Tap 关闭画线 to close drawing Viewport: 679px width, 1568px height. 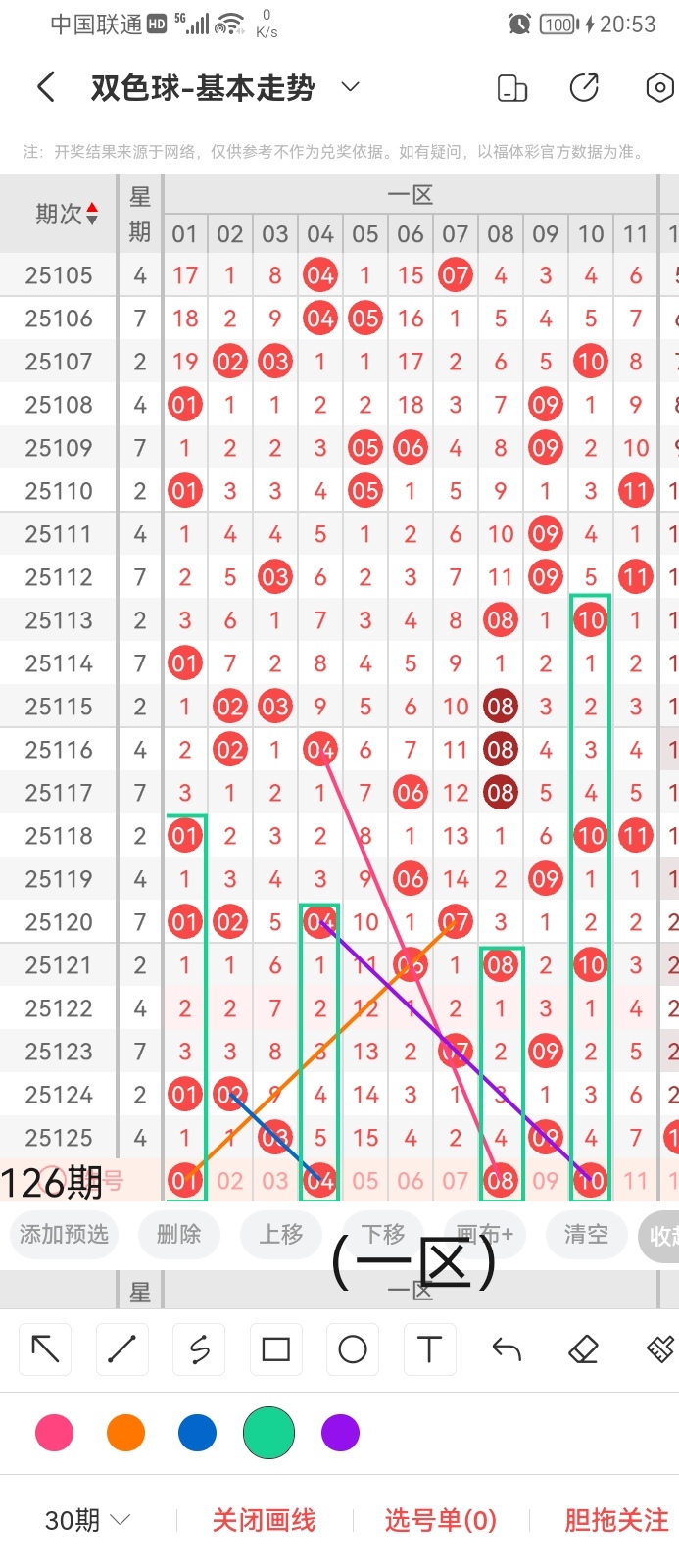[x=264, y=1520]
